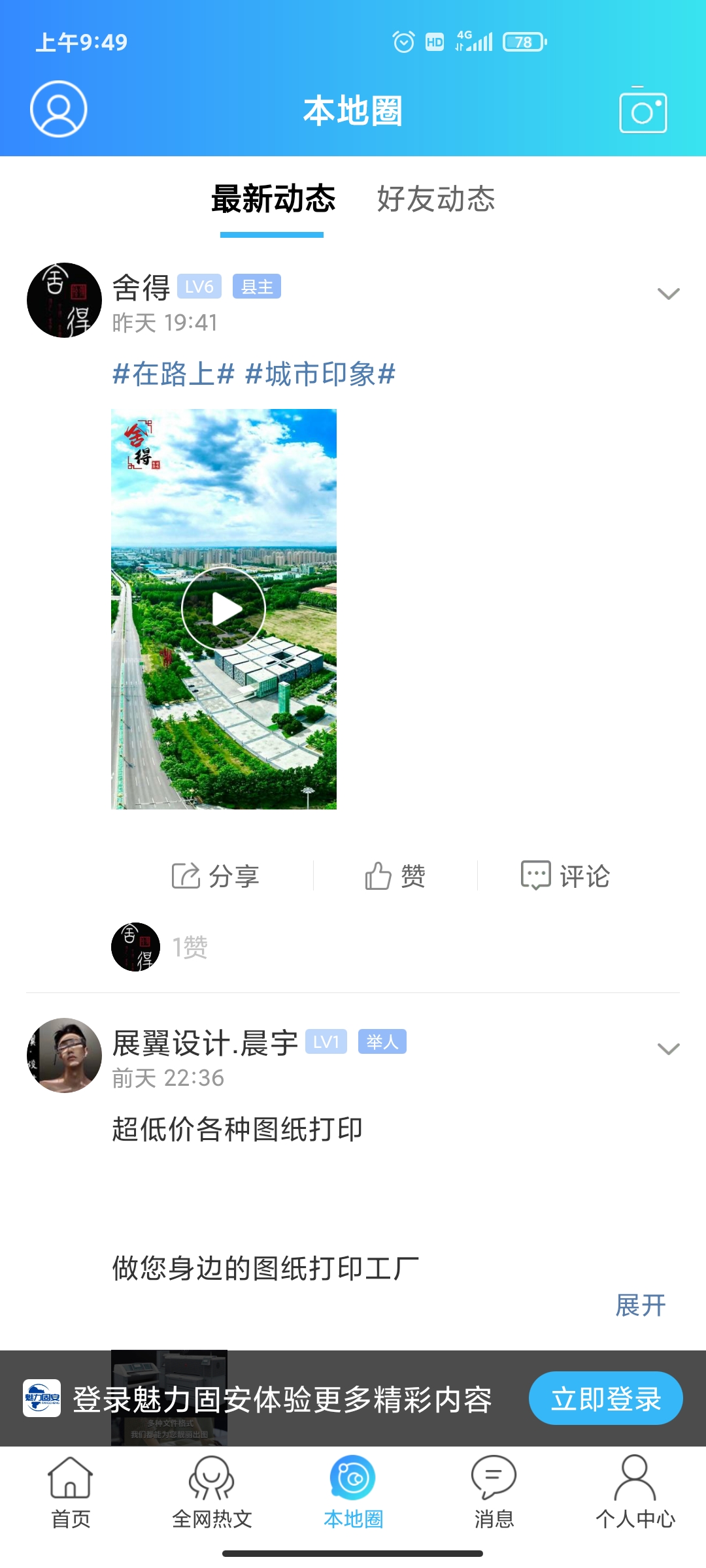Comment on 舍得's post via 评论
Image resolution: width=706 pixels, height=1568 pixels.
pyautogui.click(x=565, y=876)
